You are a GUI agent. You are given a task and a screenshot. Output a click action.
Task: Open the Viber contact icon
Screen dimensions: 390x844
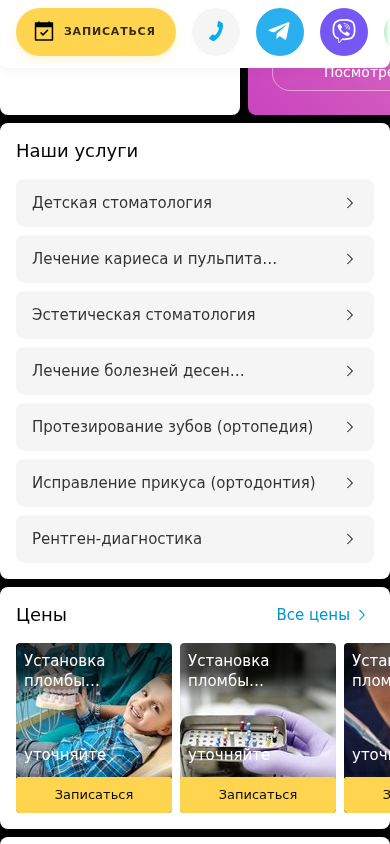(x=344, y=32)
